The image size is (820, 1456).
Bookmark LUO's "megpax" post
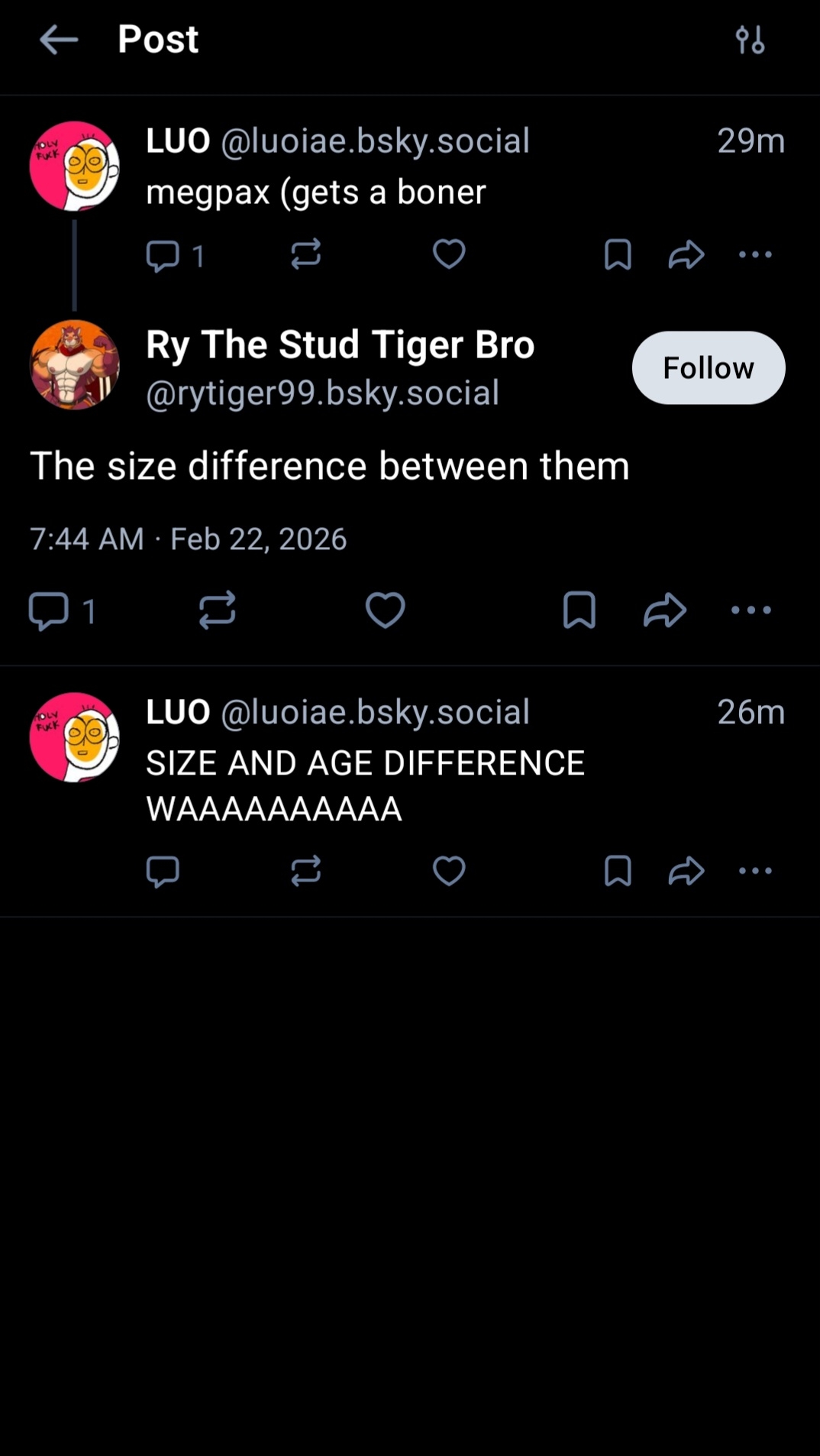[x=618, y=254]
